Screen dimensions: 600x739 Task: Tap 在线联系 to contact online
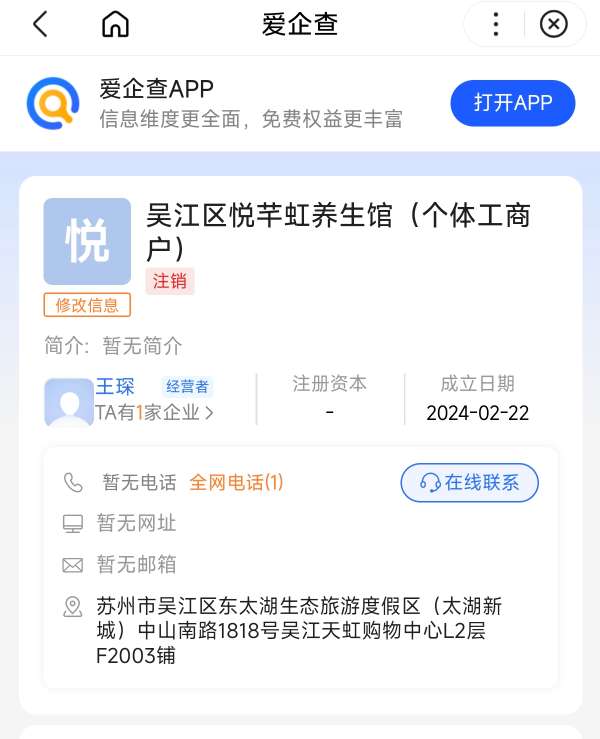click(469, 482)
